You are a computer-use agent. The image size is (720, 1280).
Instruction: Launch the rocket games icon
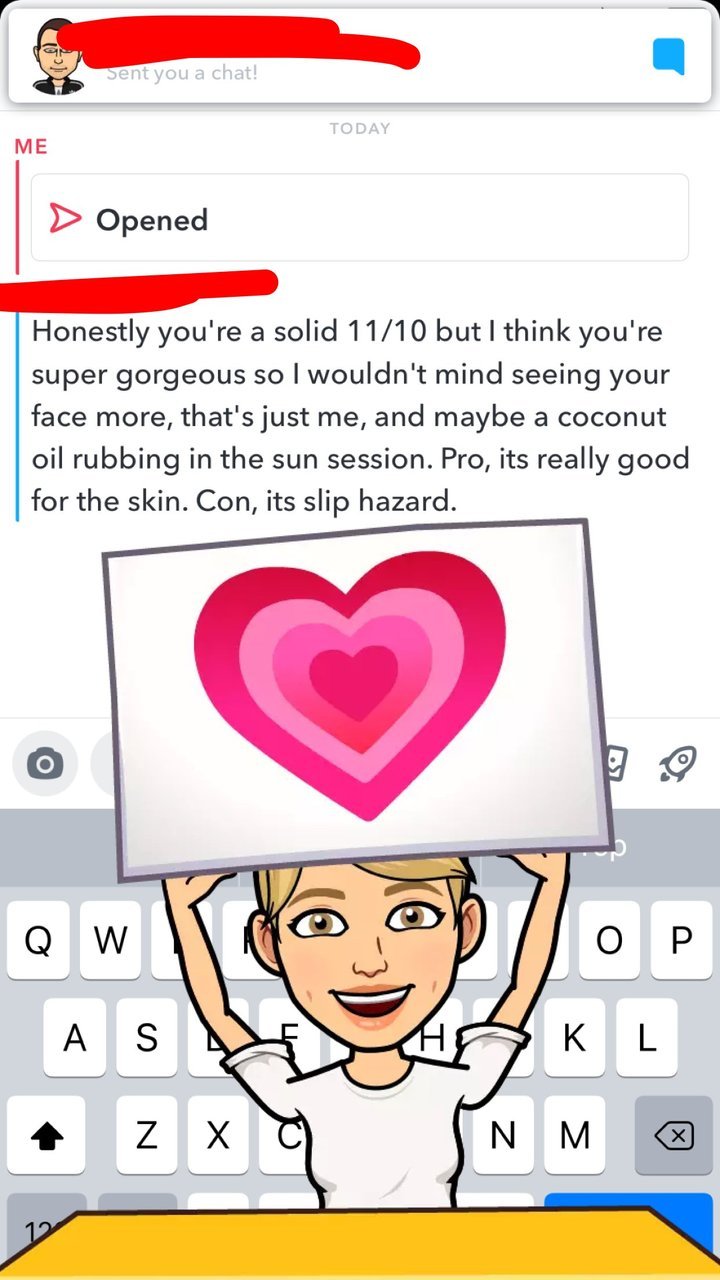(678, 766)
